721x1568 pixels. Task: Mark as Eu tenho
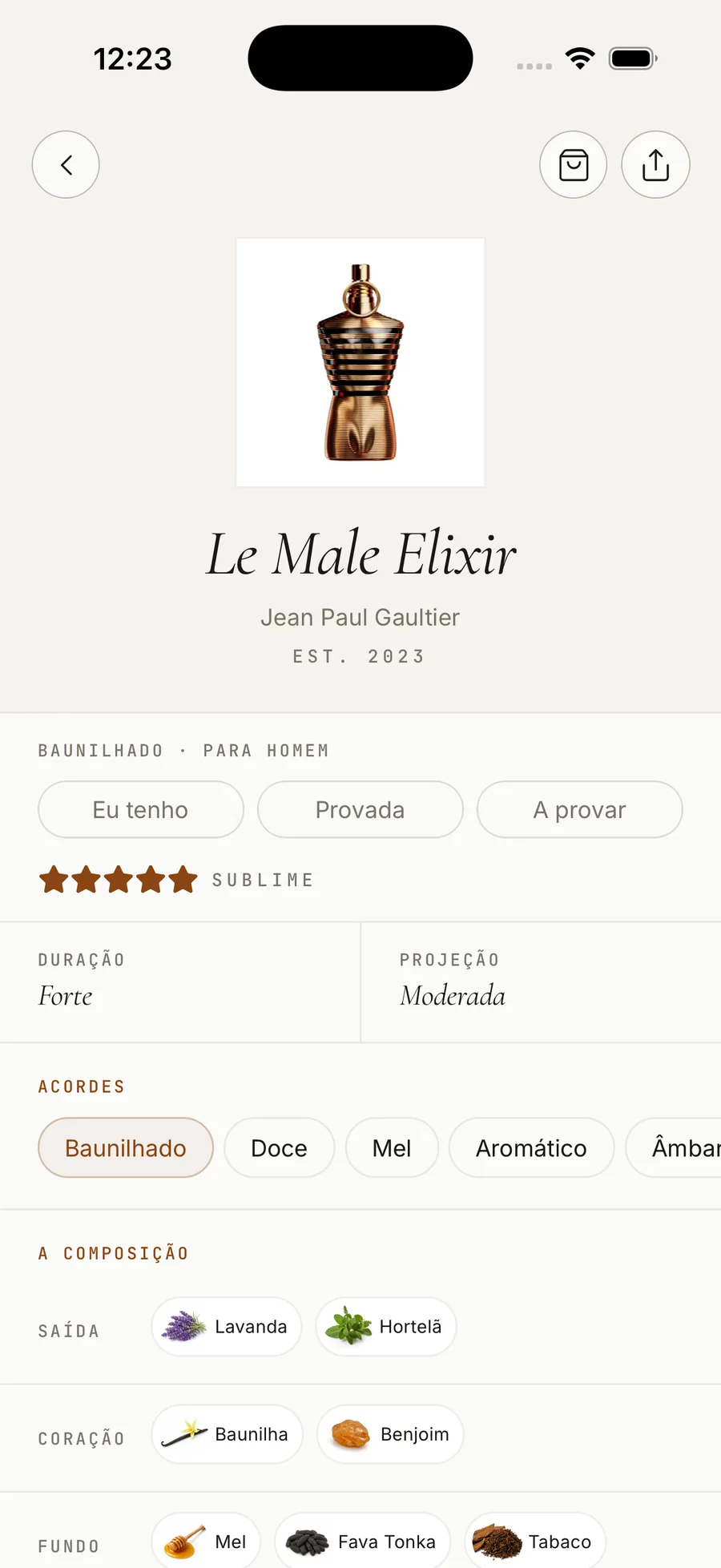[140, 809]
